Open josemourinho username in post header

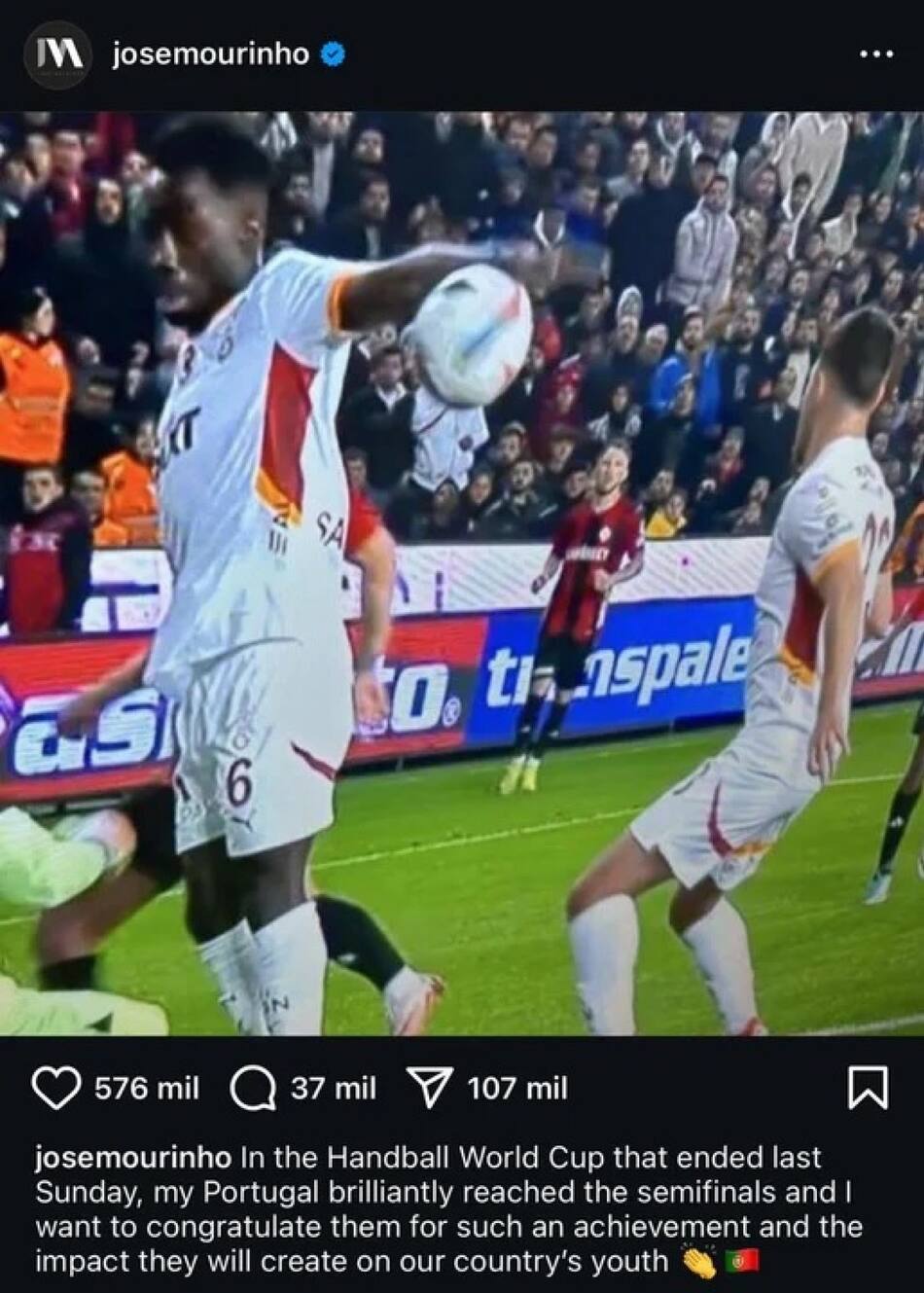click(x=211, y=54)
